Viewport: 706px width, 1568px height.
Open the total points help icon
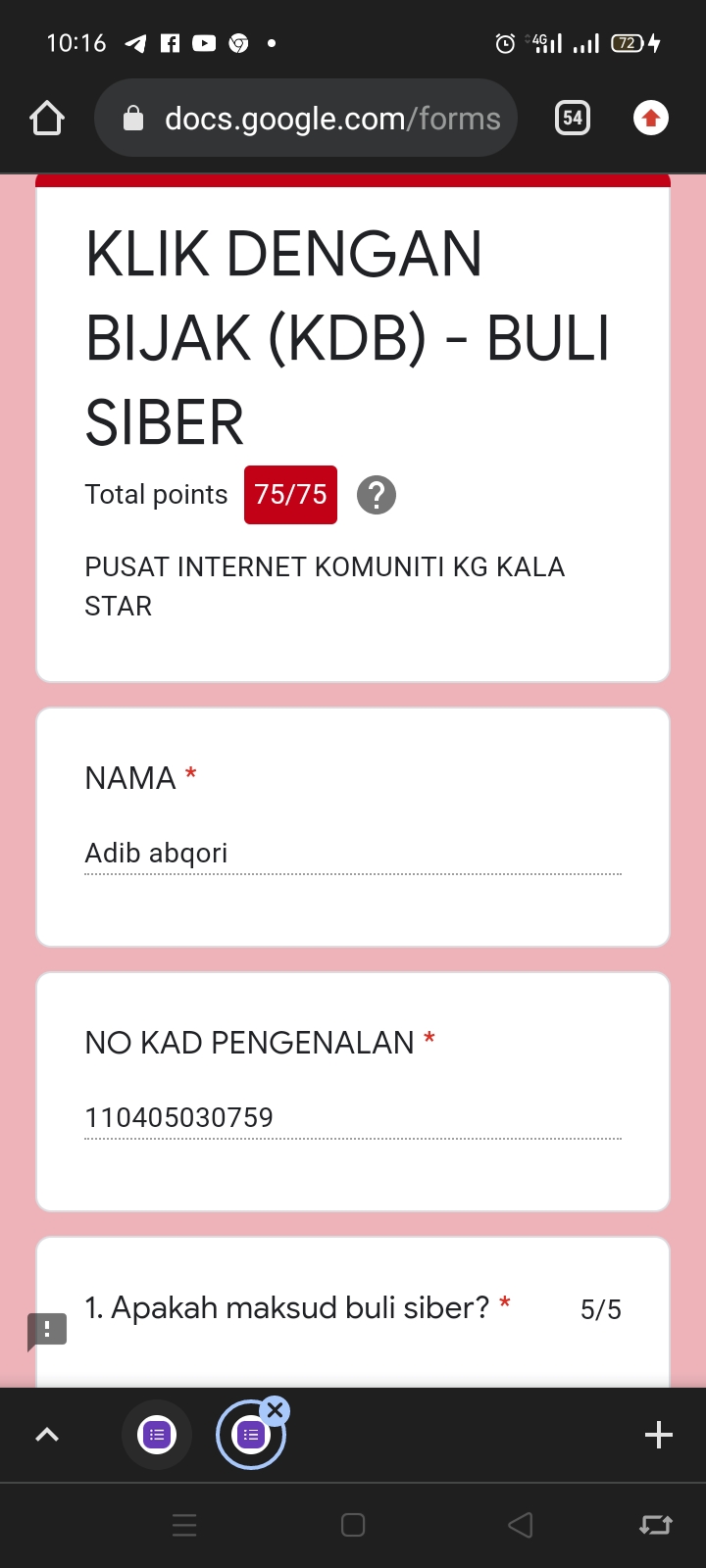377,495
